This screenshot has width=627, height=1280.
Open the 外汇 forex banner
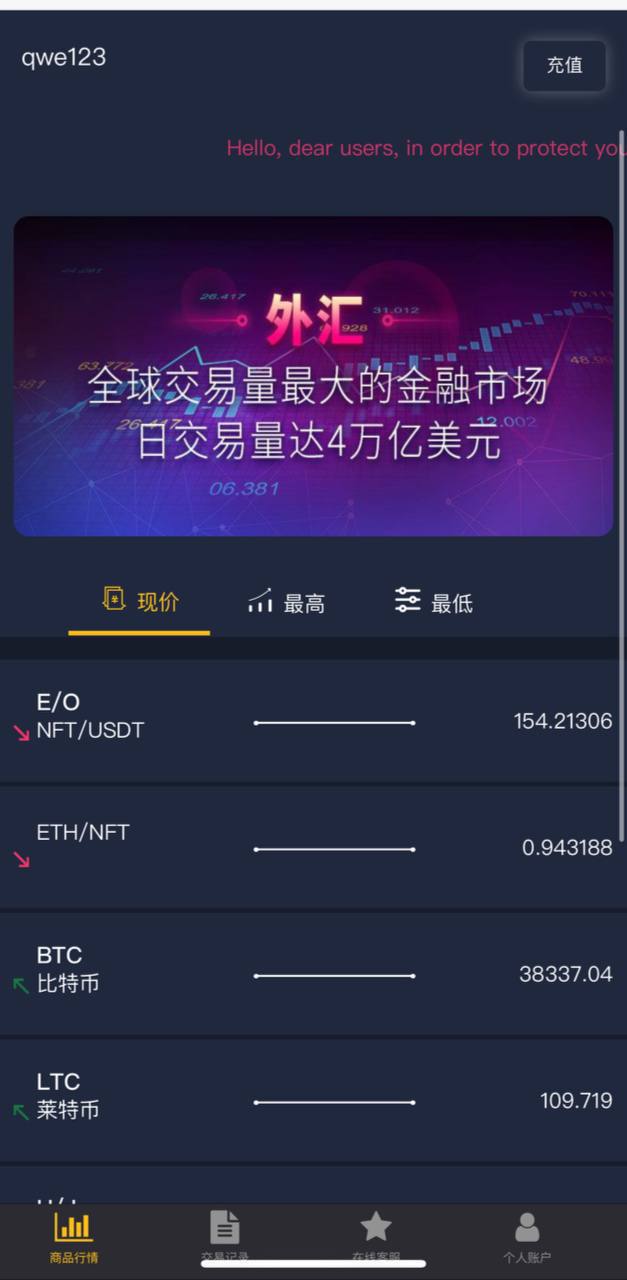click(313, 376)
